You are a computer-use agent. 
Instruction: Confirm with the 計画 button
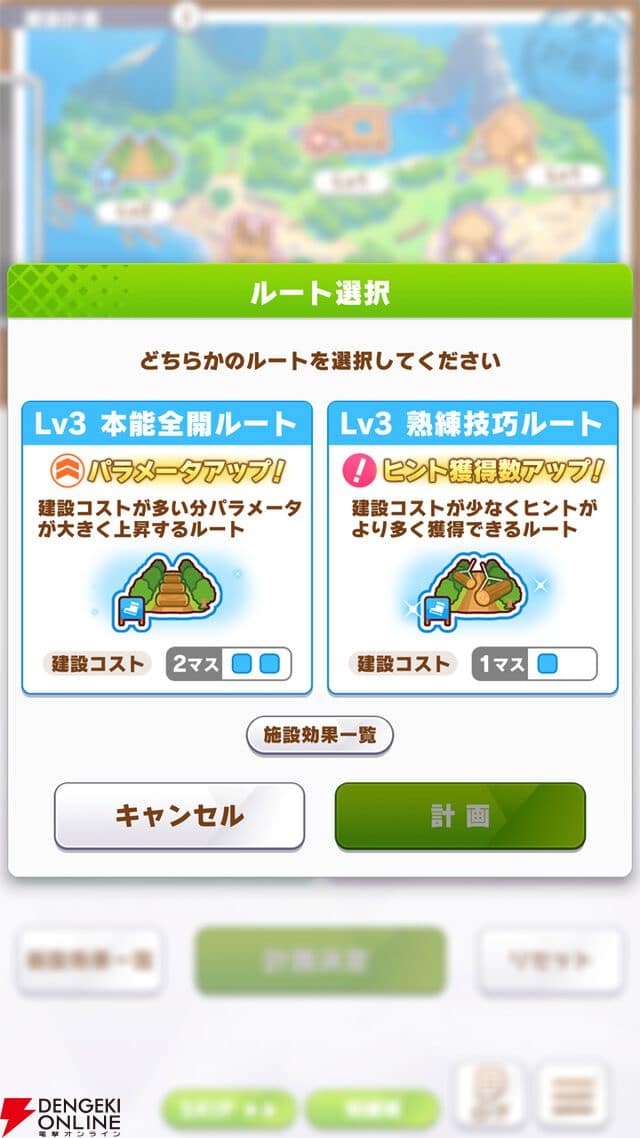pos(460,816)
